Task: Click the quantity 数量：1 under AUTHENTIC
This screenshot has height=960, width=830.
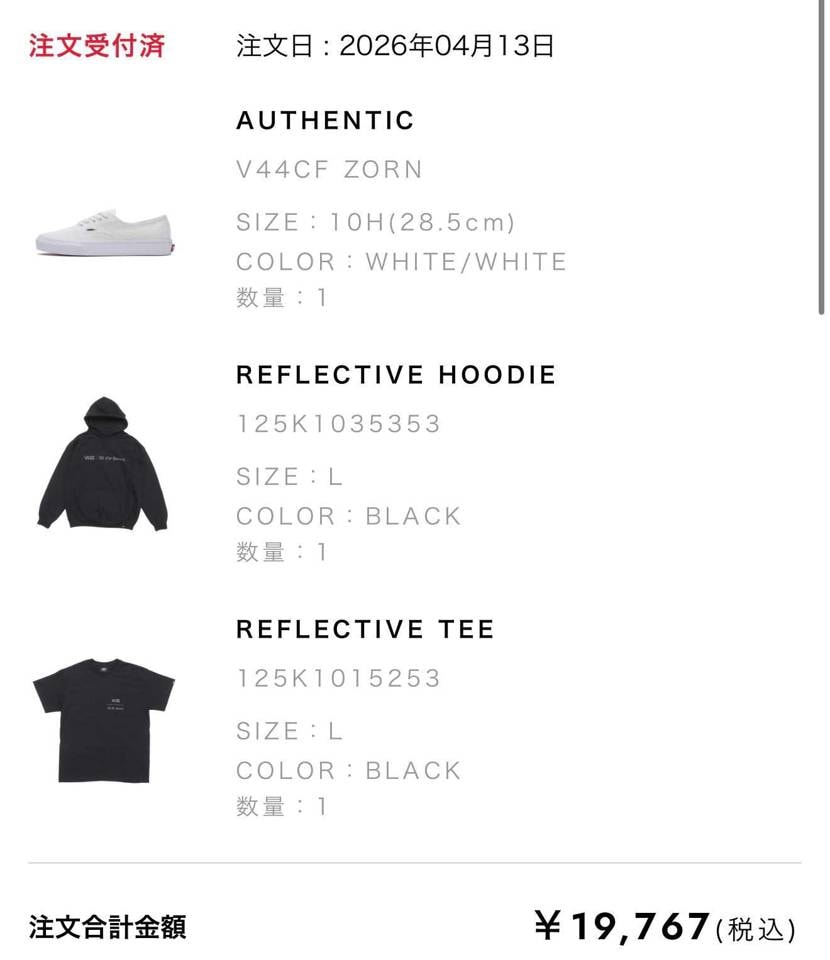Action: point(280,298)
